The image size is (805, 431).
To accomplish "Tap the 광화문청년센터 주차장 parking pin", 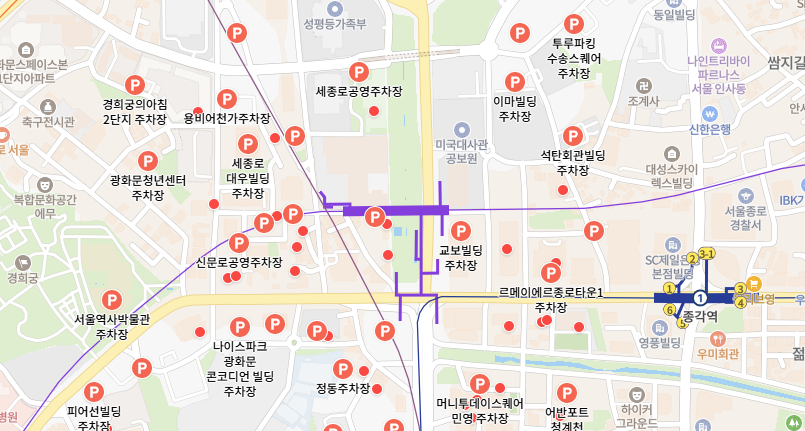I will [x=148, y=161].
